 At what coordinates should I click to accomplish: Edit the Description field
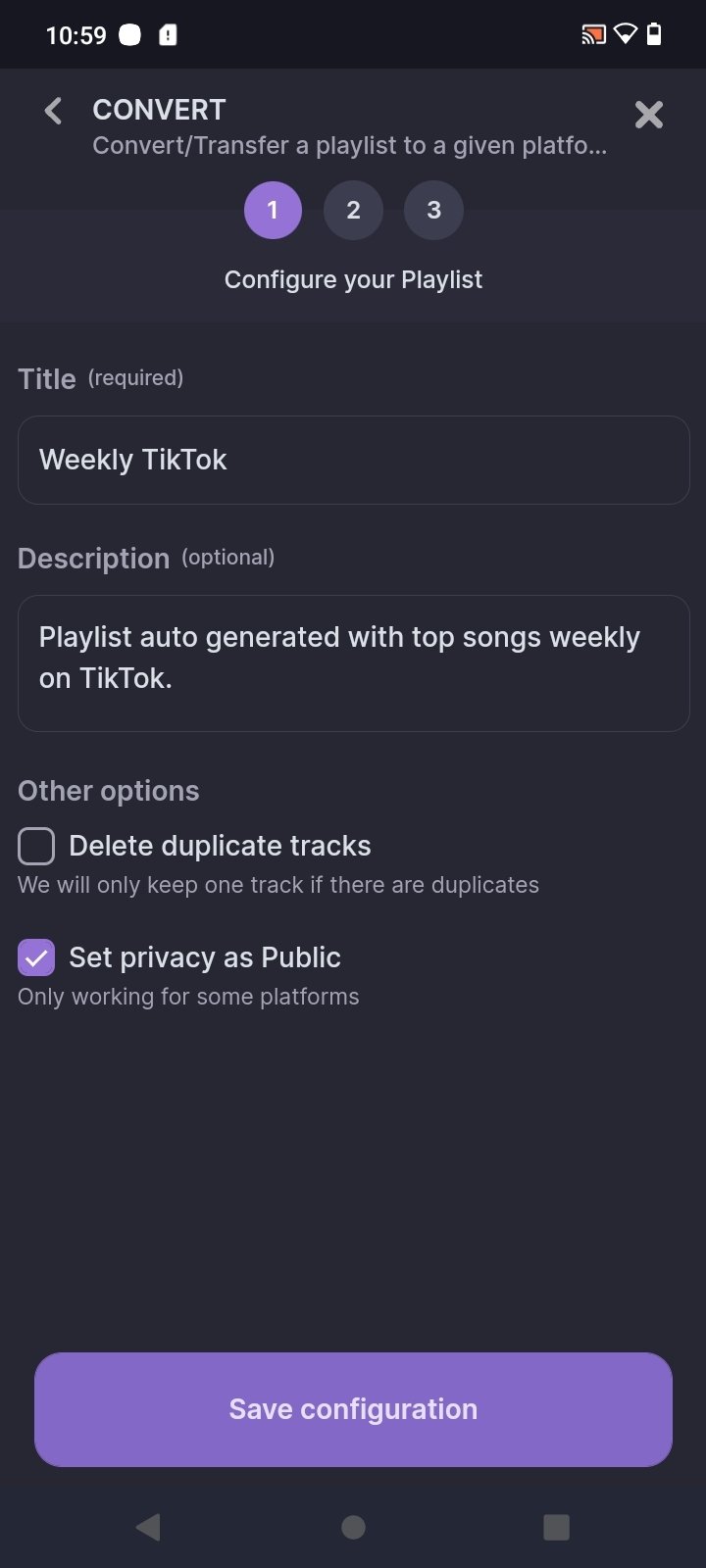(353, 663)
